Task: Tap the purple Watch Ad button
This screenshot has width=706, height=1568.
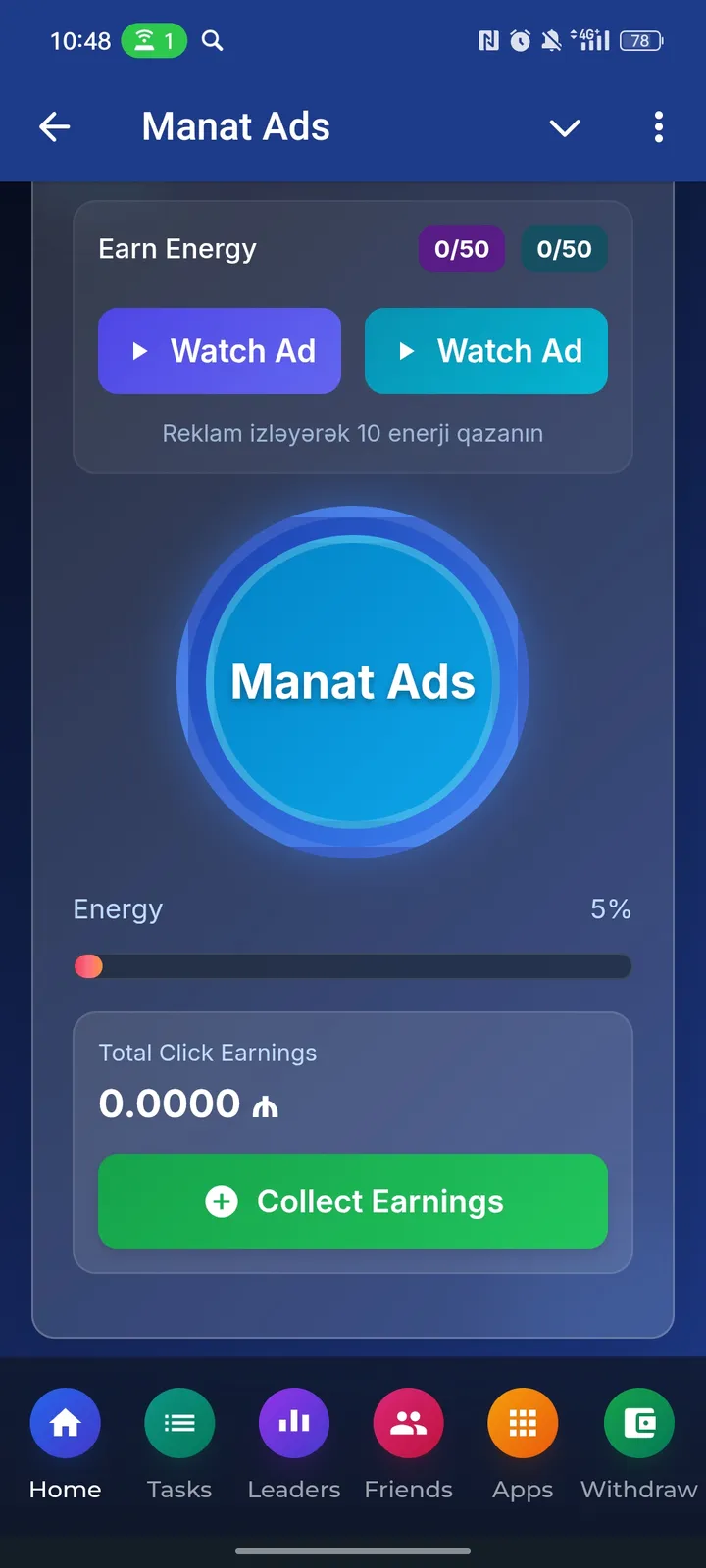Action: coord(219,351)
